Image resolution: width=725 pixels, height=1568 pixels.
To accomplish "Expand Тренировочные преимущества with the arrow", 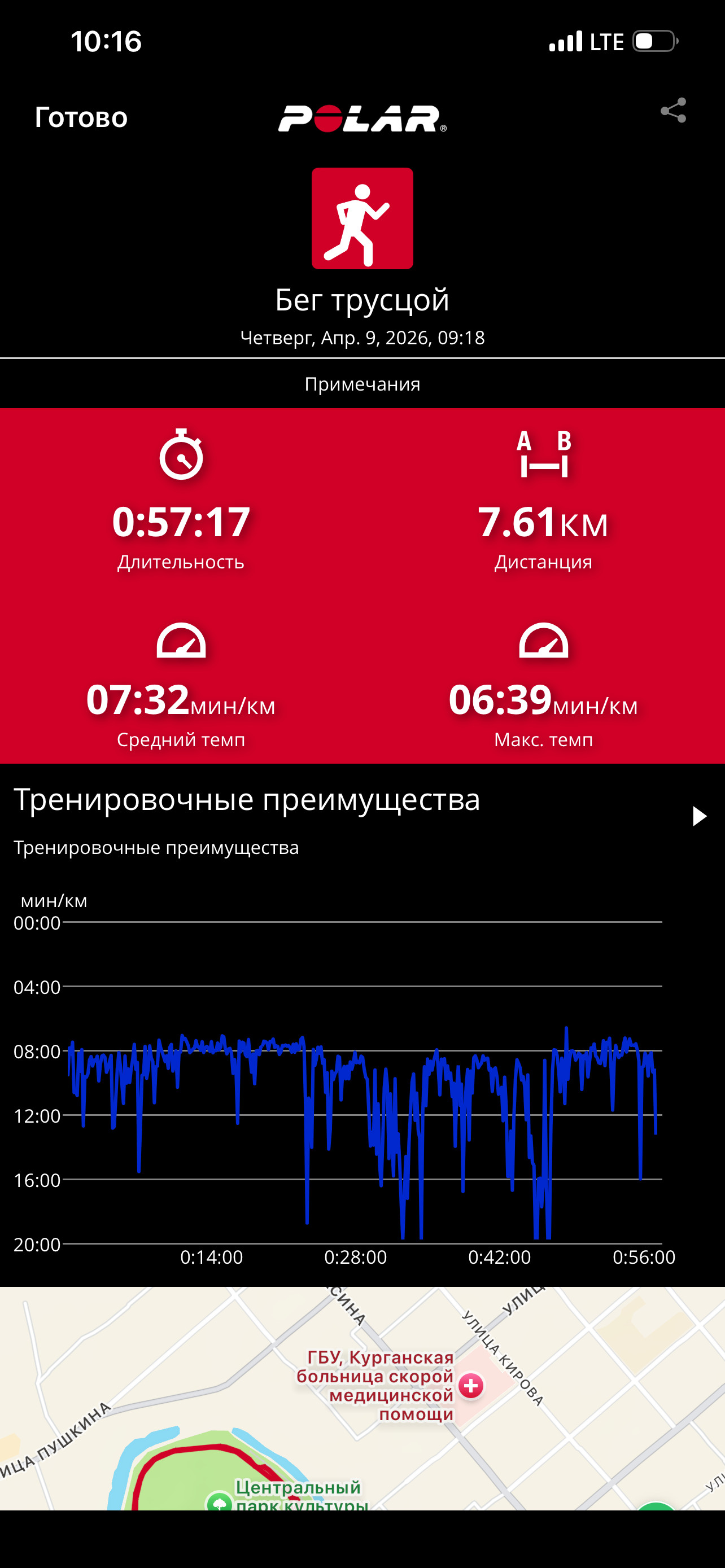I will 700,816.
